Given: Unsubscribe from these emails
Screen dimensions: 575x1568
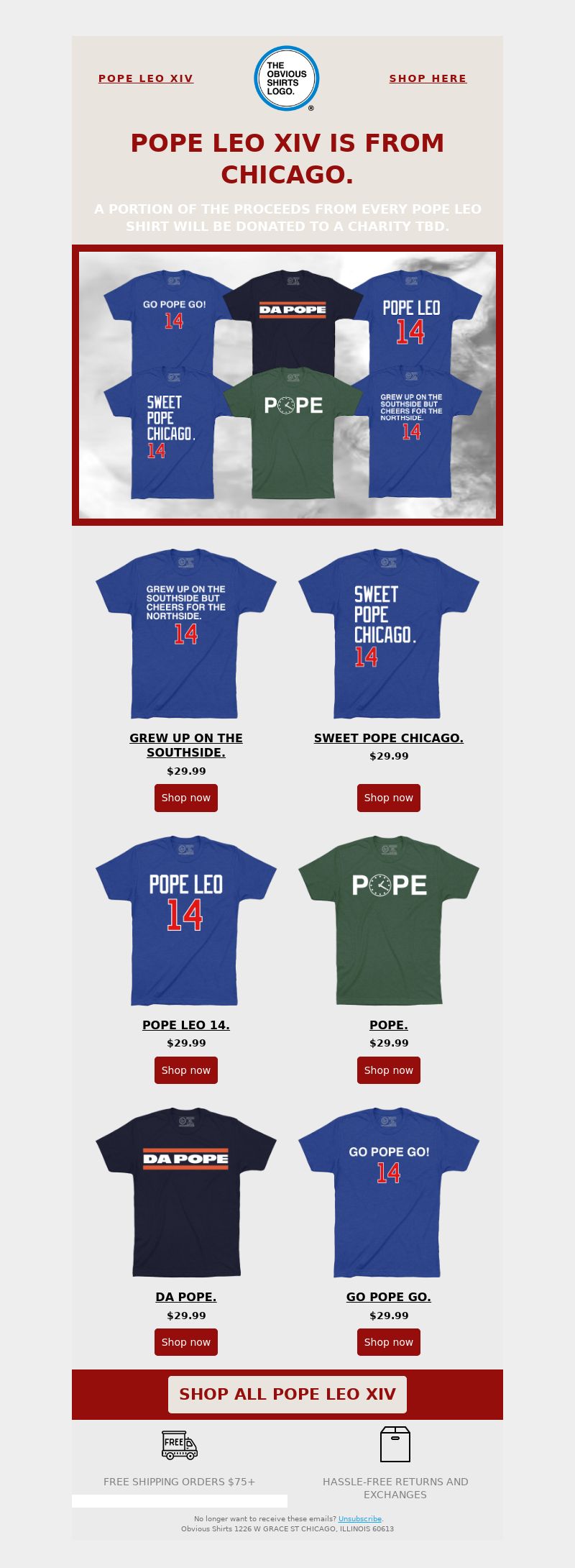Looking at the screenshot, I should [360, 1518].
